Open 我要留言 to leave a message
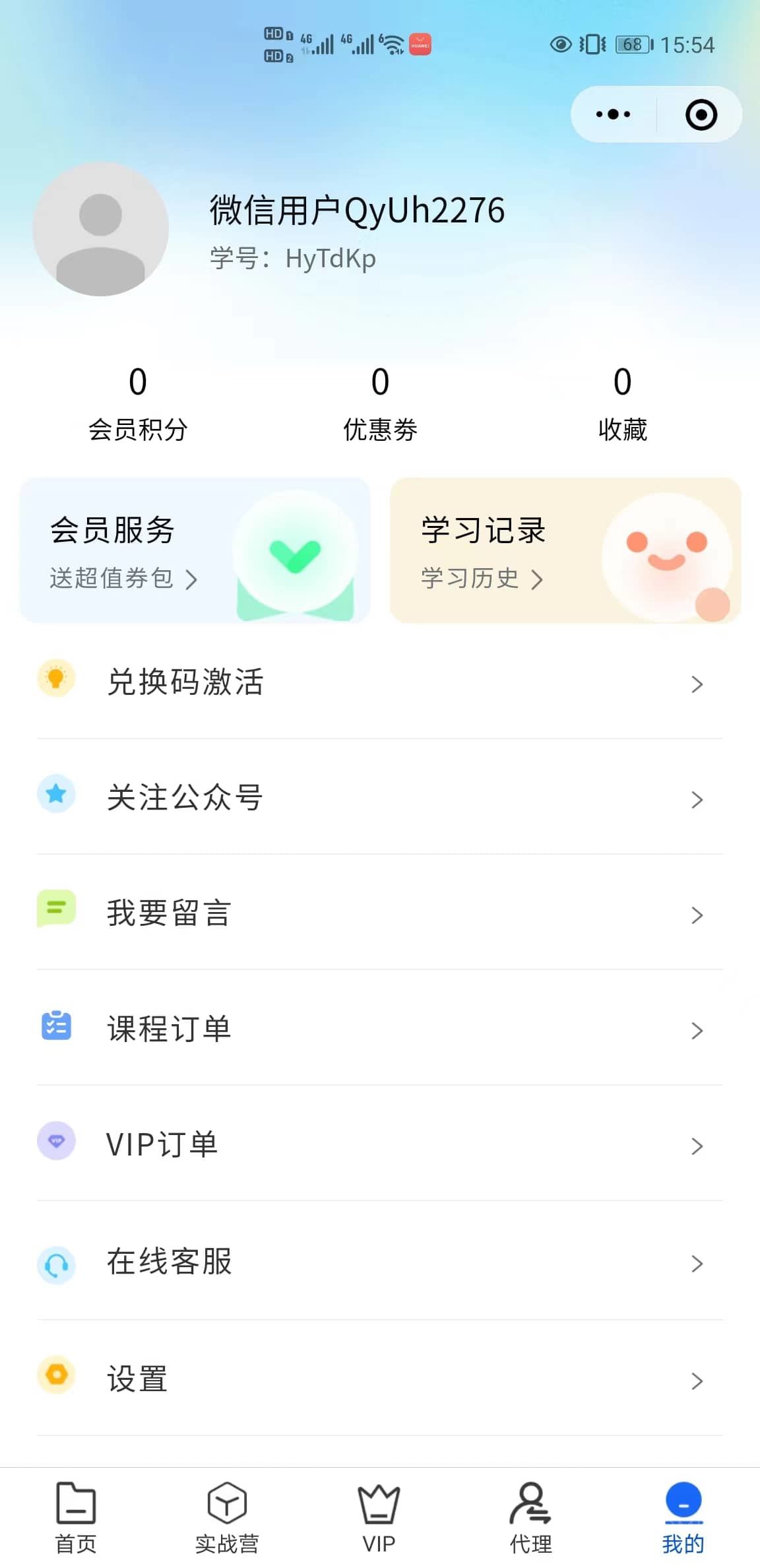Image resolution: width=760 pixels, height=1568 pixels. coord(380,913)
